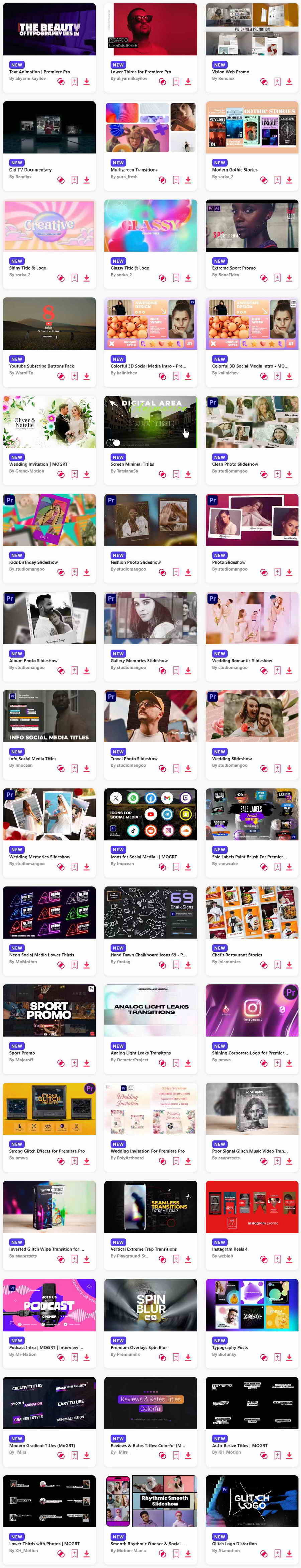Open the Glassy Title & Logo thumbnail
Image resolution: width=301 pixels, height=1568 pixels.
(x=151, y=225)
